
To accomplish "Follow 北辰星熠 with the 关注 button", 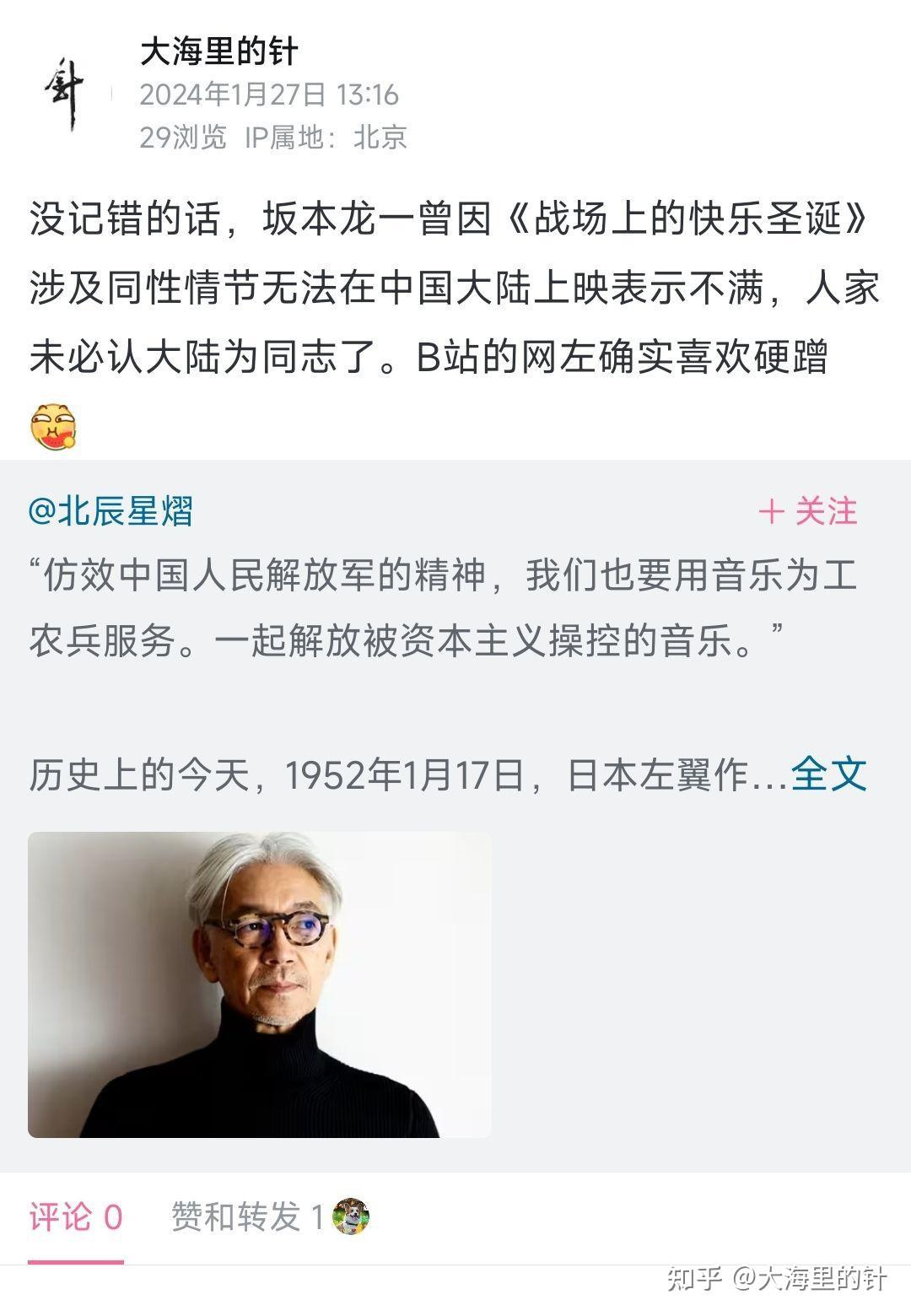I will tap(807, 511).
